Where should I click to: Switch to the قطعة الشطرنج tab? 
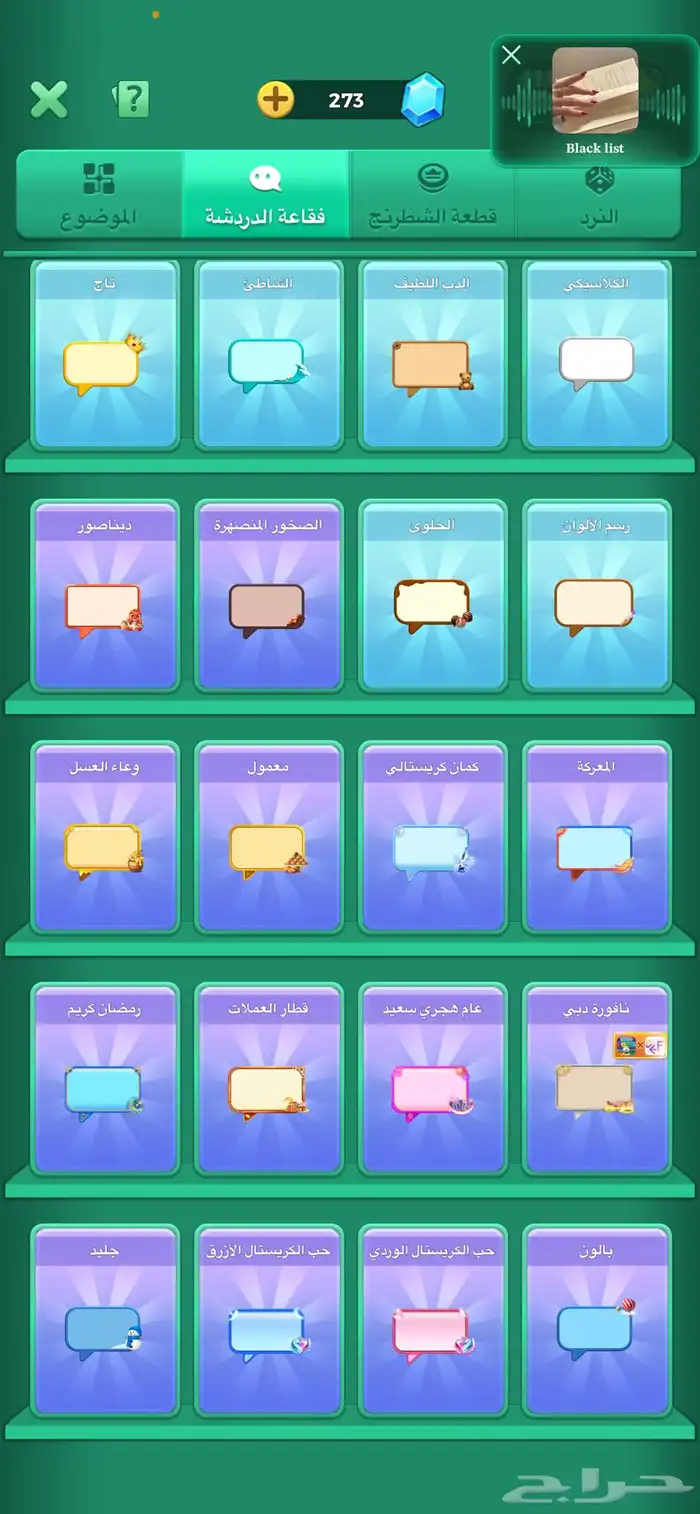tap(432, 196)
